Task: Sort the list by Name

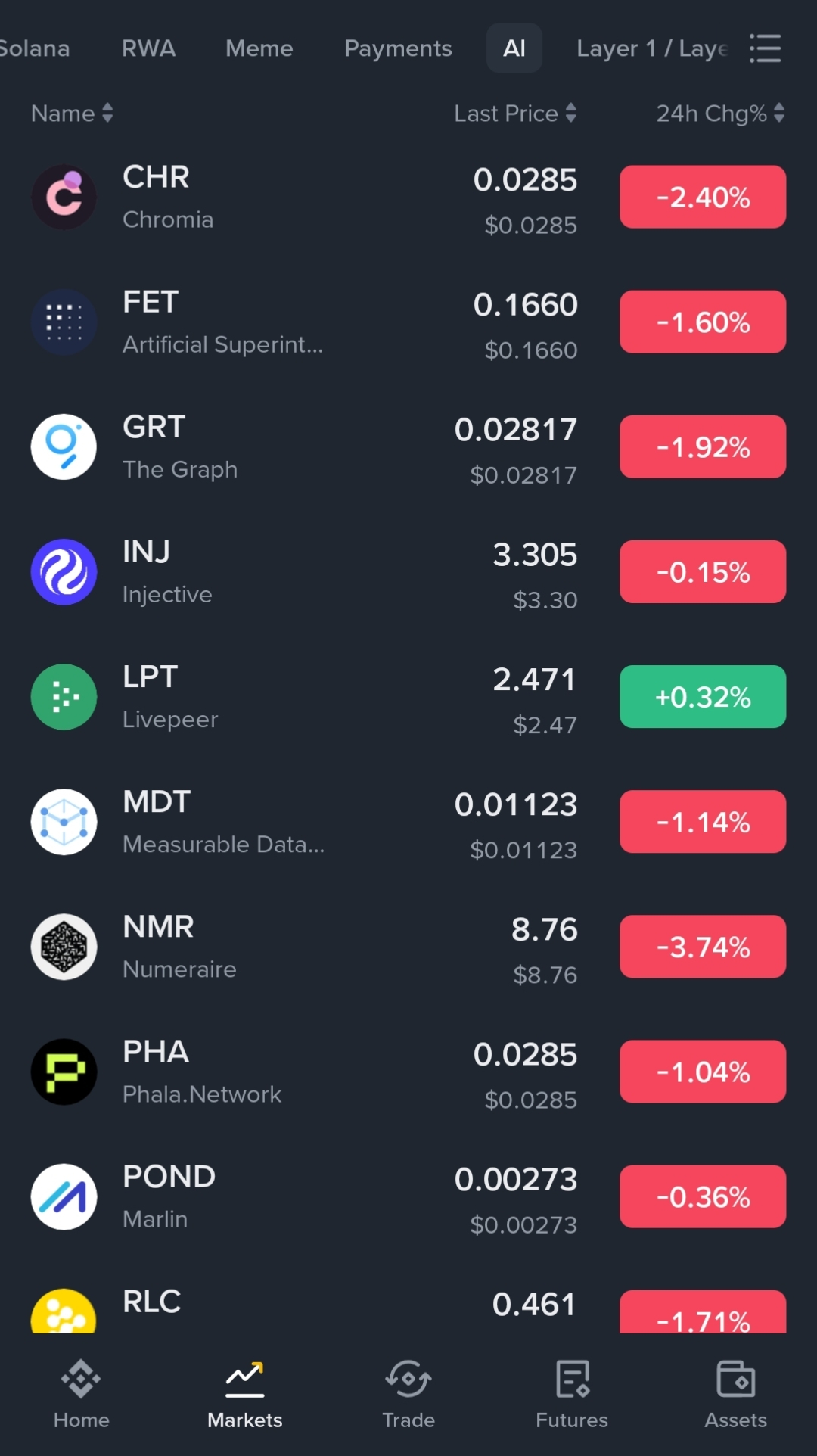Action: coord(72,114)
